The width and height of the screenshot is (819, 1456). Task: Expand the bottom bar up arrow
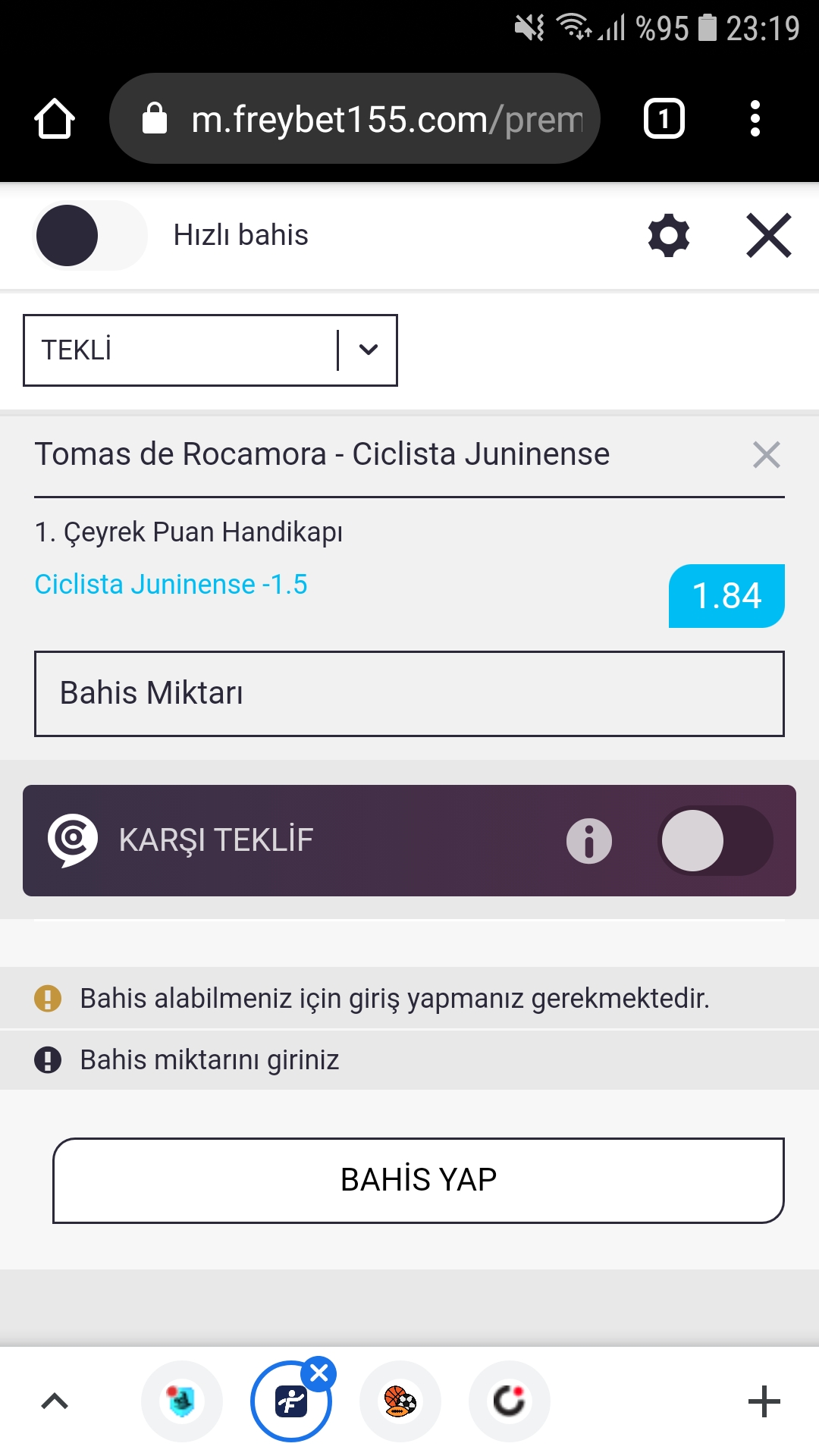[x=55, y=1401]
